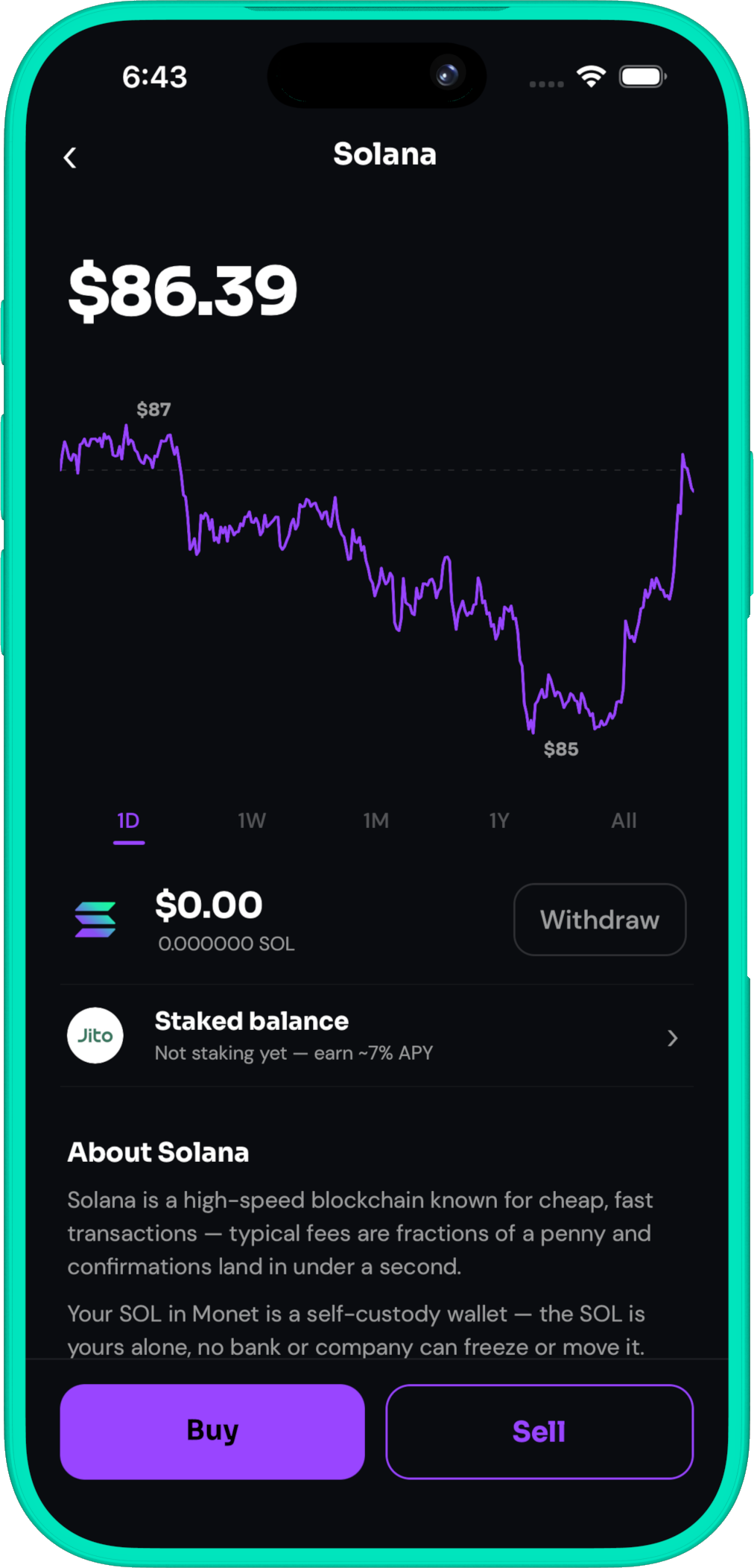Screen dimensions: 754x1568
Task: Select the 1W chart timeframe
Action: [x=252, y=820]
